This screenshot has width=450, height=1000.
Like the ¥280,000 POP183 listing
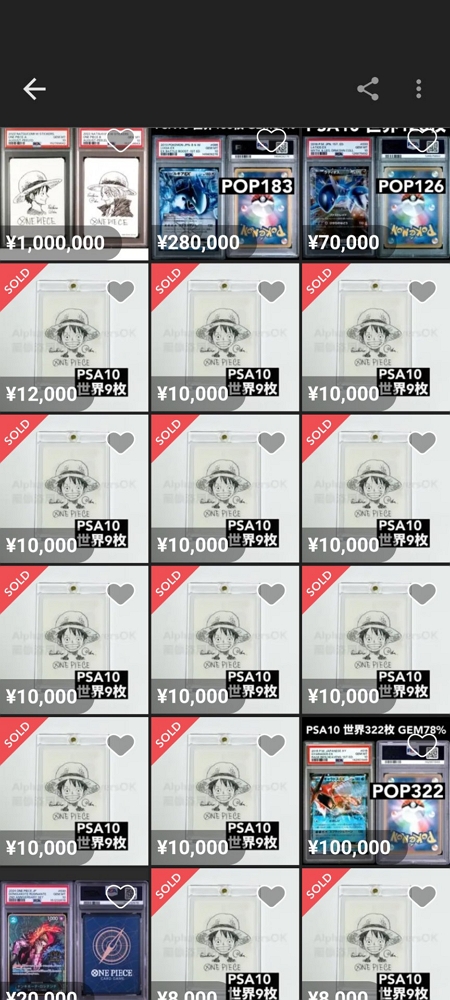271,140
